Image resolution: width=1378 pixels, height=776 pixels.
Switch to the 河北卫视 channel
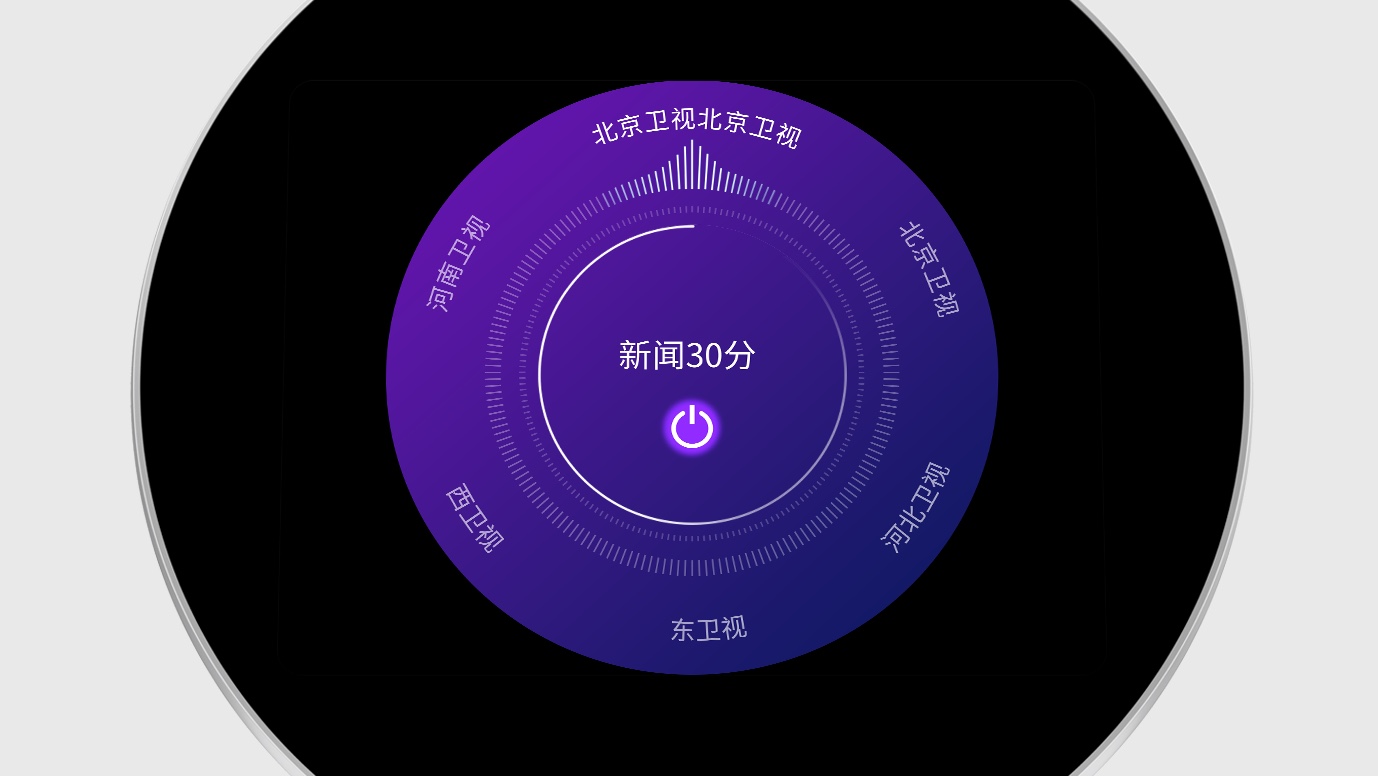coord(915,506)
